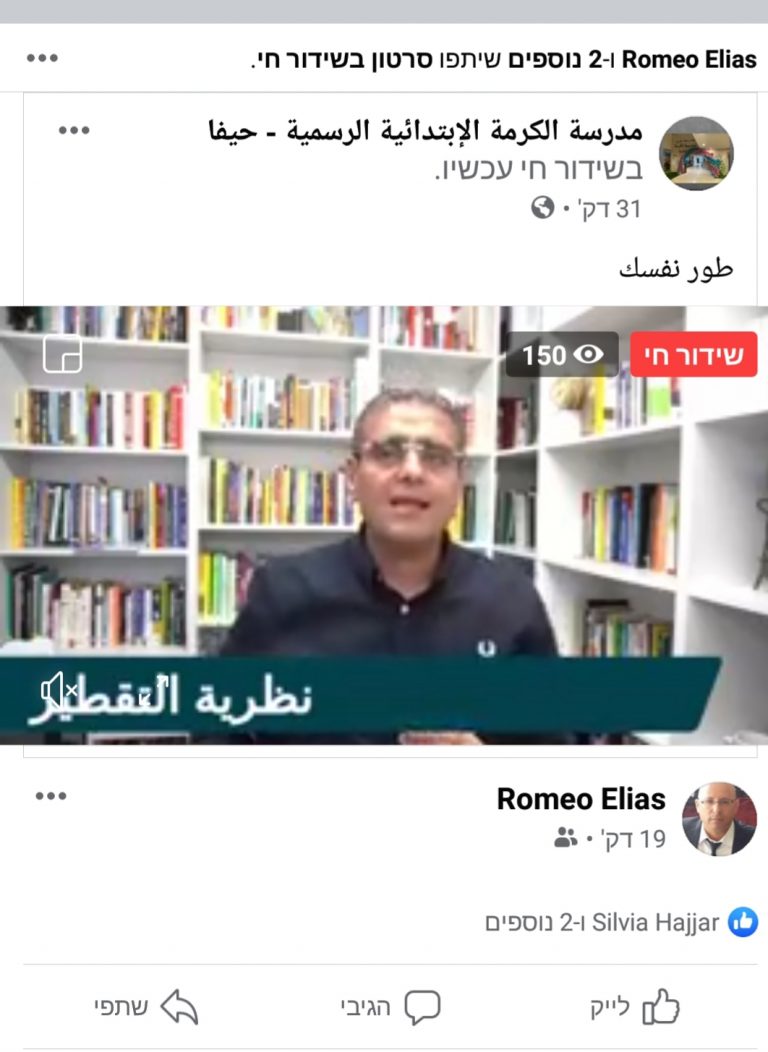
Task: Open Romeo Elias link in top header
Action: 689,60
